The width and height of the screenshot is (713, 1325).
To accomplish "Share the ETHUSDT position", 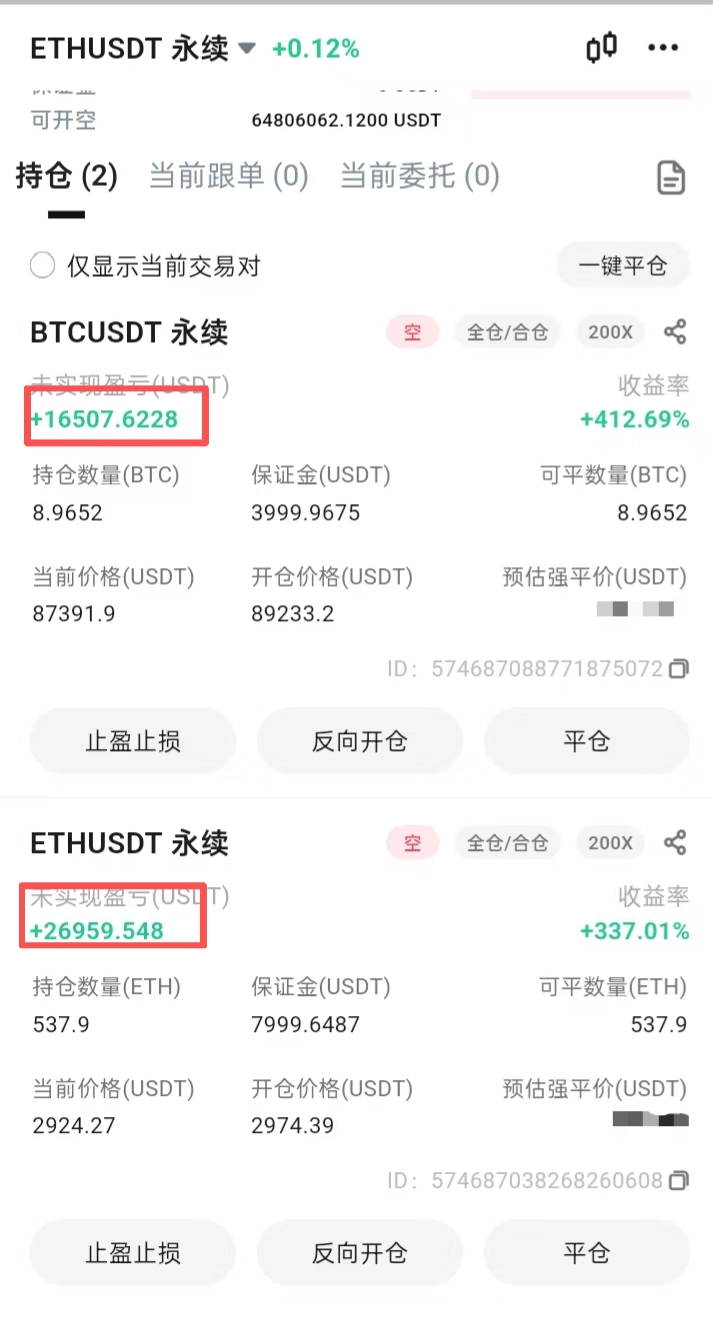I will coord(676,843).
